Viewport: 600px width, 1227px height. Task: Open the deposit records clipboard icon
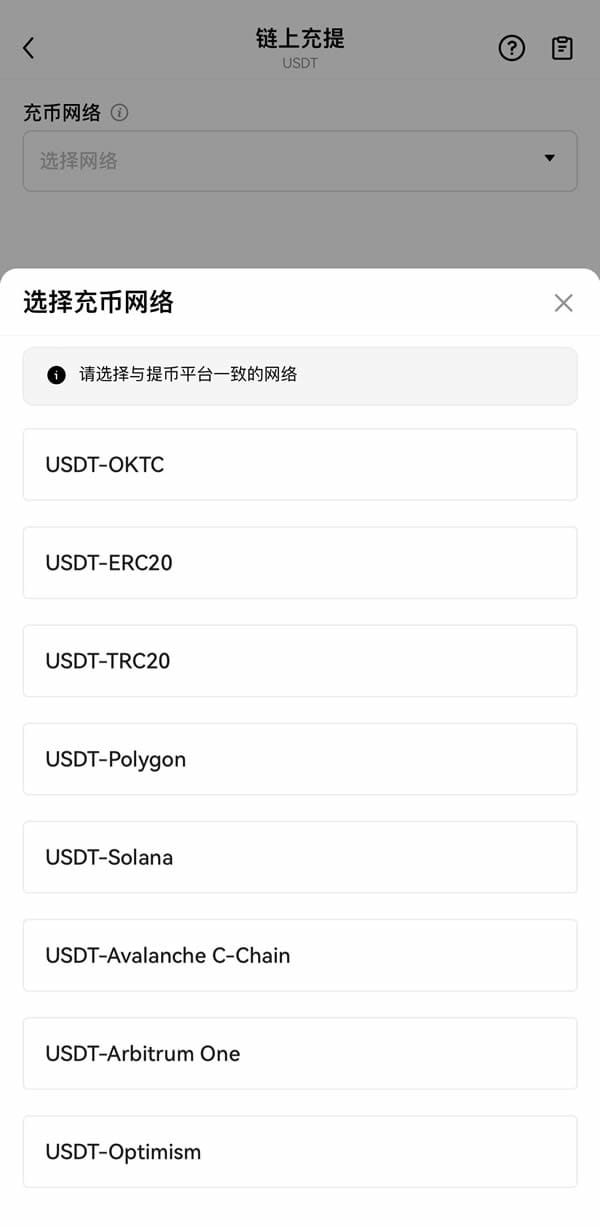(x=563, y=48)
